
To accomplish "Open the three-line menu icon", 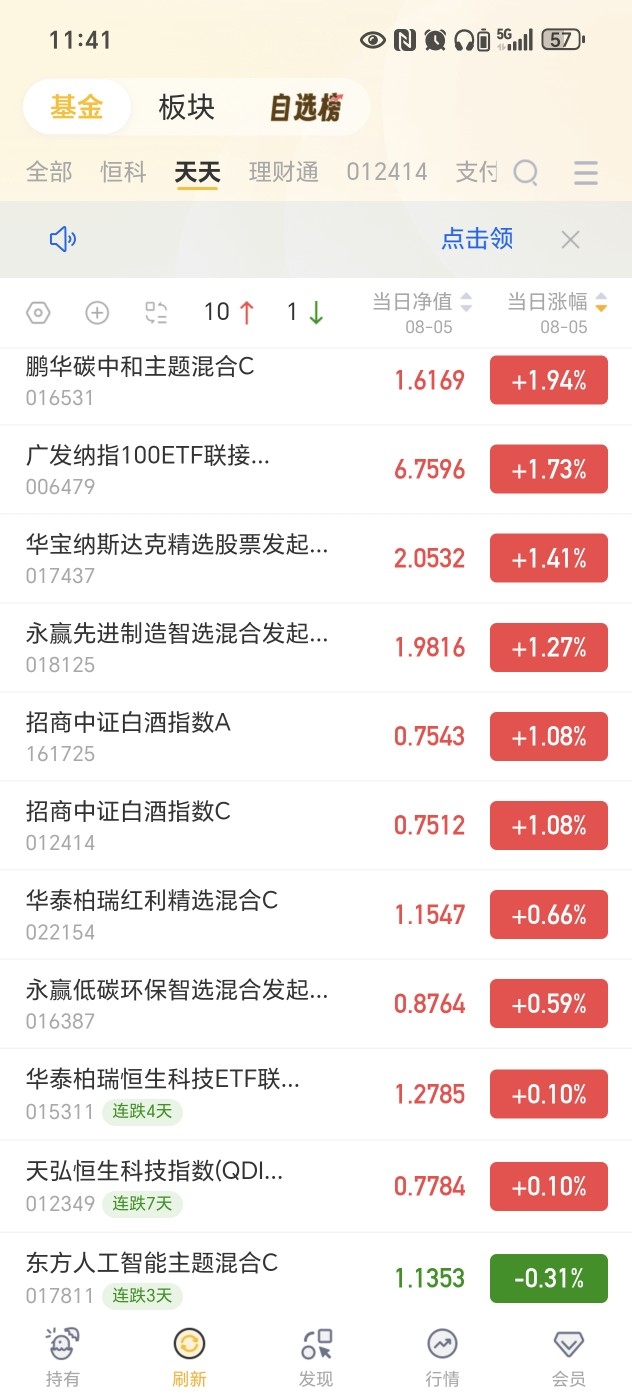I will tap(586, 173).
